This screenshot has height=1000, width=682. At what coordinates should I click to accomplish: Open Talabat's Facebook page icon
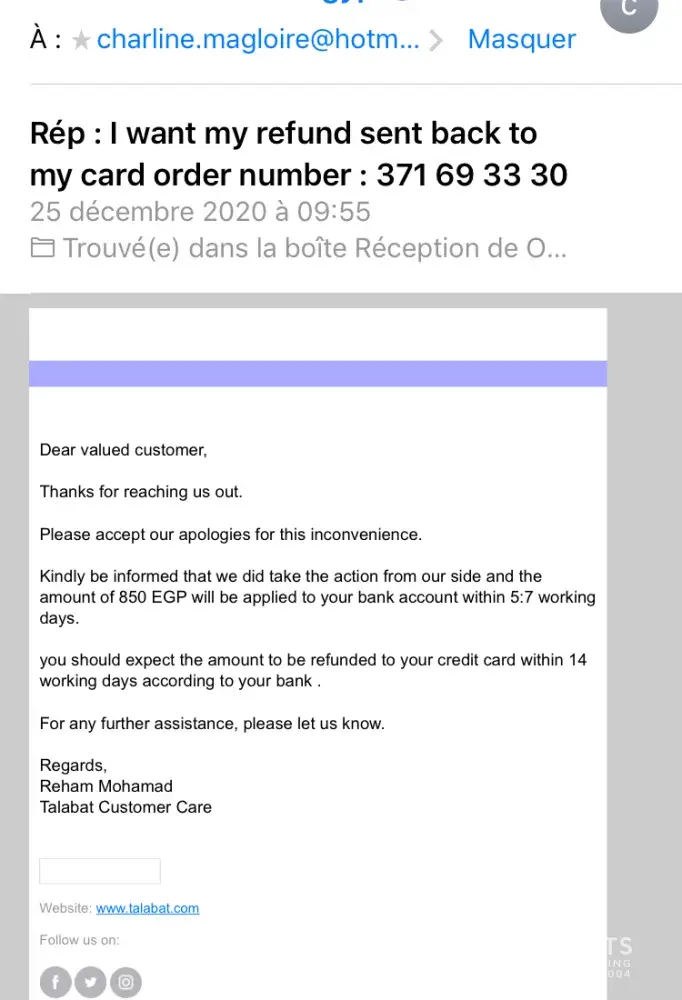pyautogui.click(x=55, y=982)
